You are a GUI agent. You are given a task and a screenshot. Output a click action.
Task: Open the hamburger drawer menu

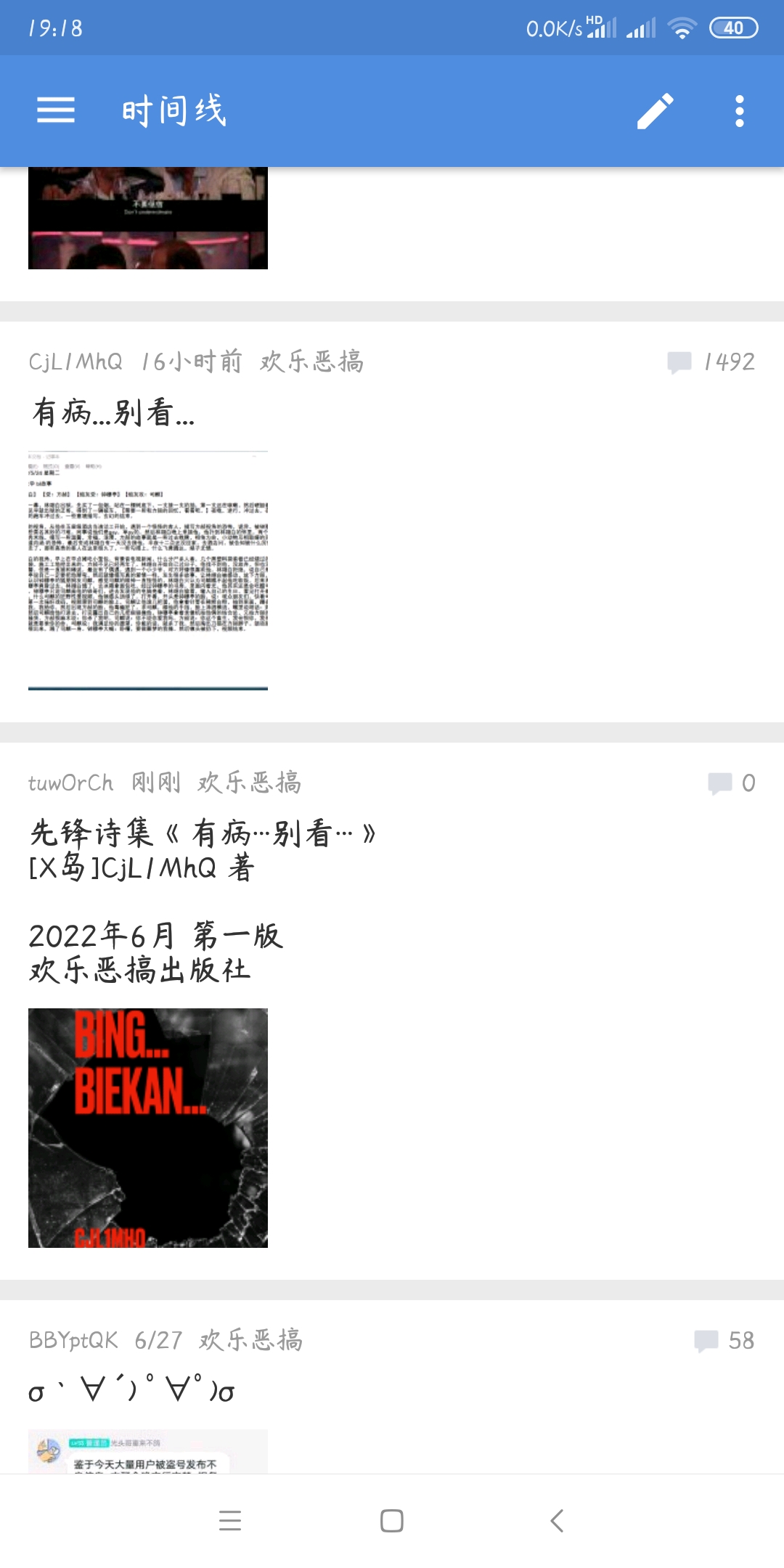(56, 110)
